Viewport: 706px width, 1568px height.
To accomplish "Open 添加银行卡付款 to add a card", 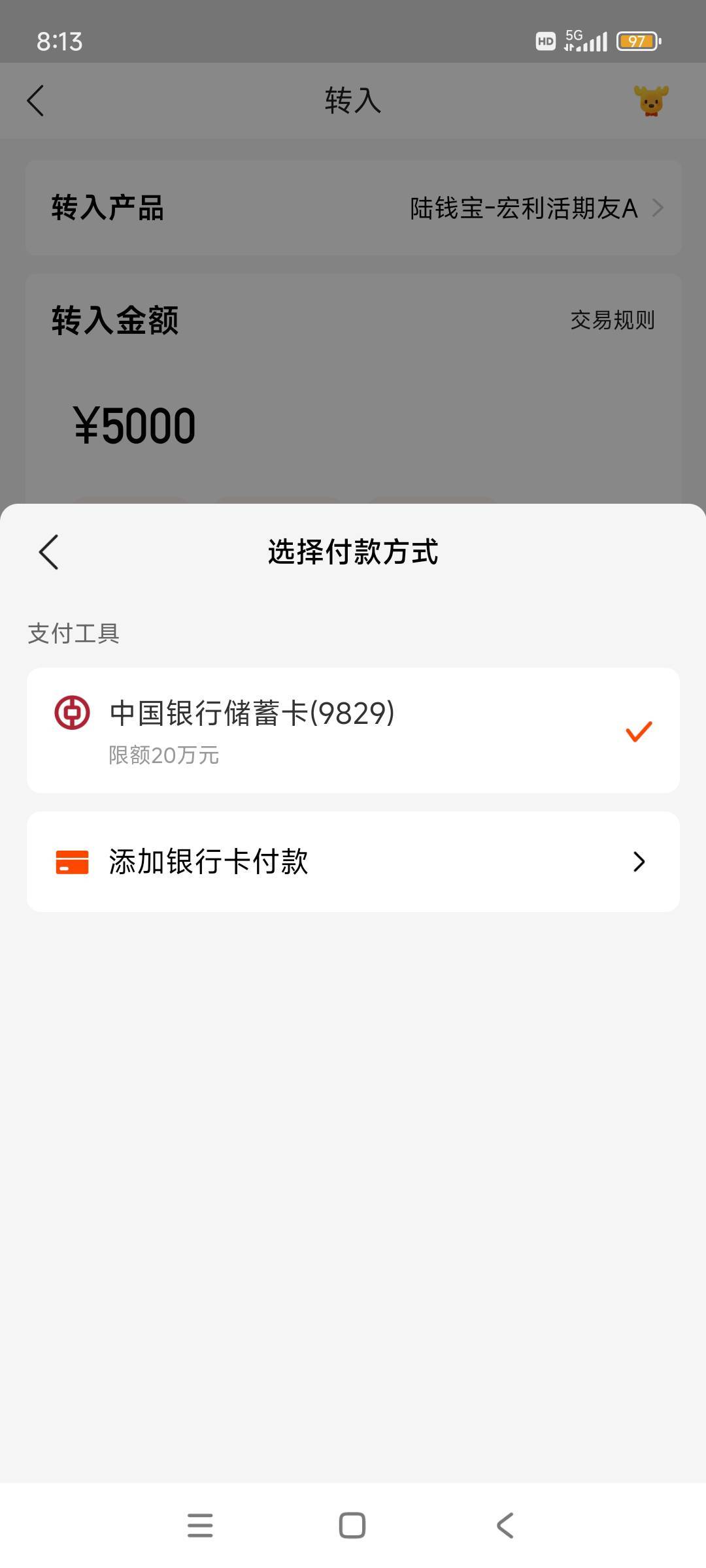I will click(x=353, y=862).
